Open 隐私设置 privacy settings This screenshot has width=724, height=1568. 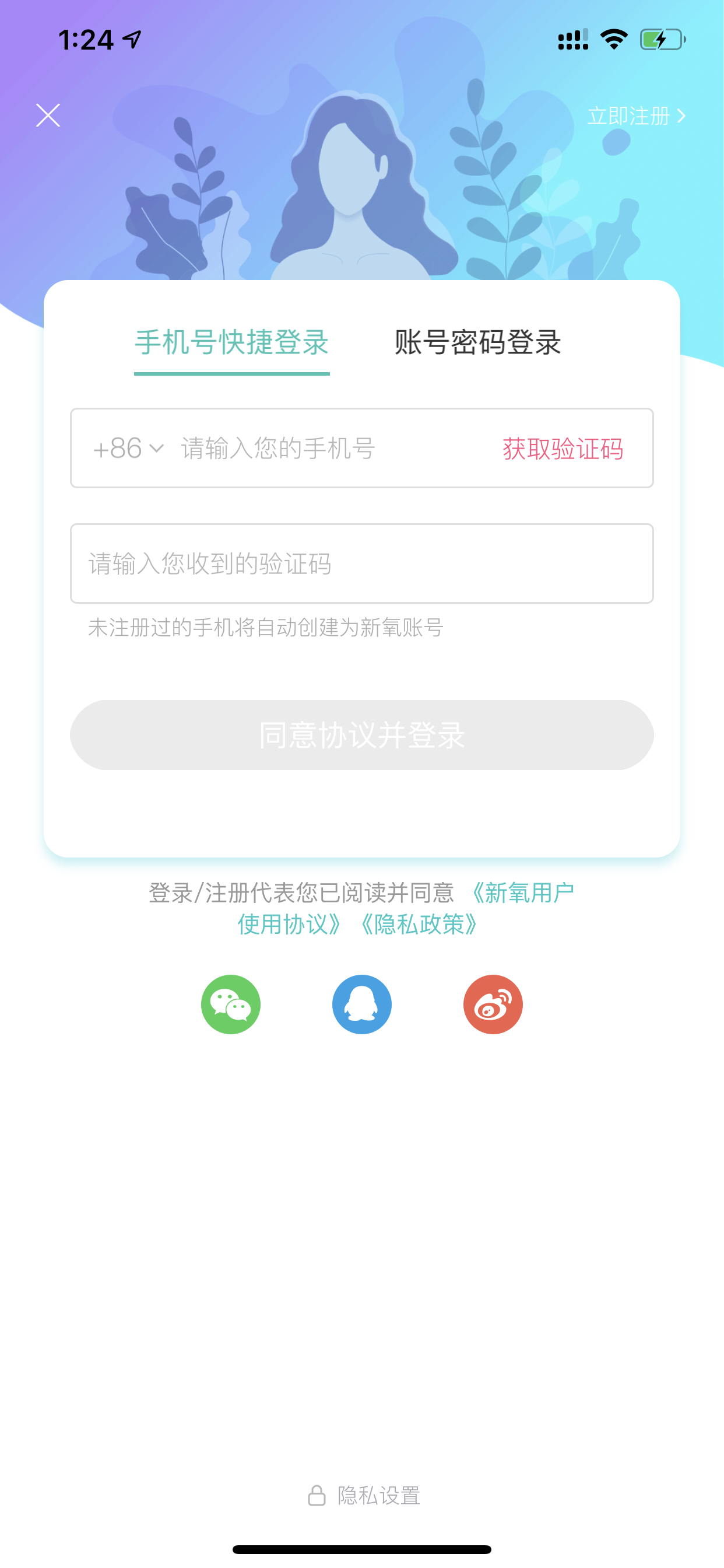pyautogui.click(x=364, y=1496)
